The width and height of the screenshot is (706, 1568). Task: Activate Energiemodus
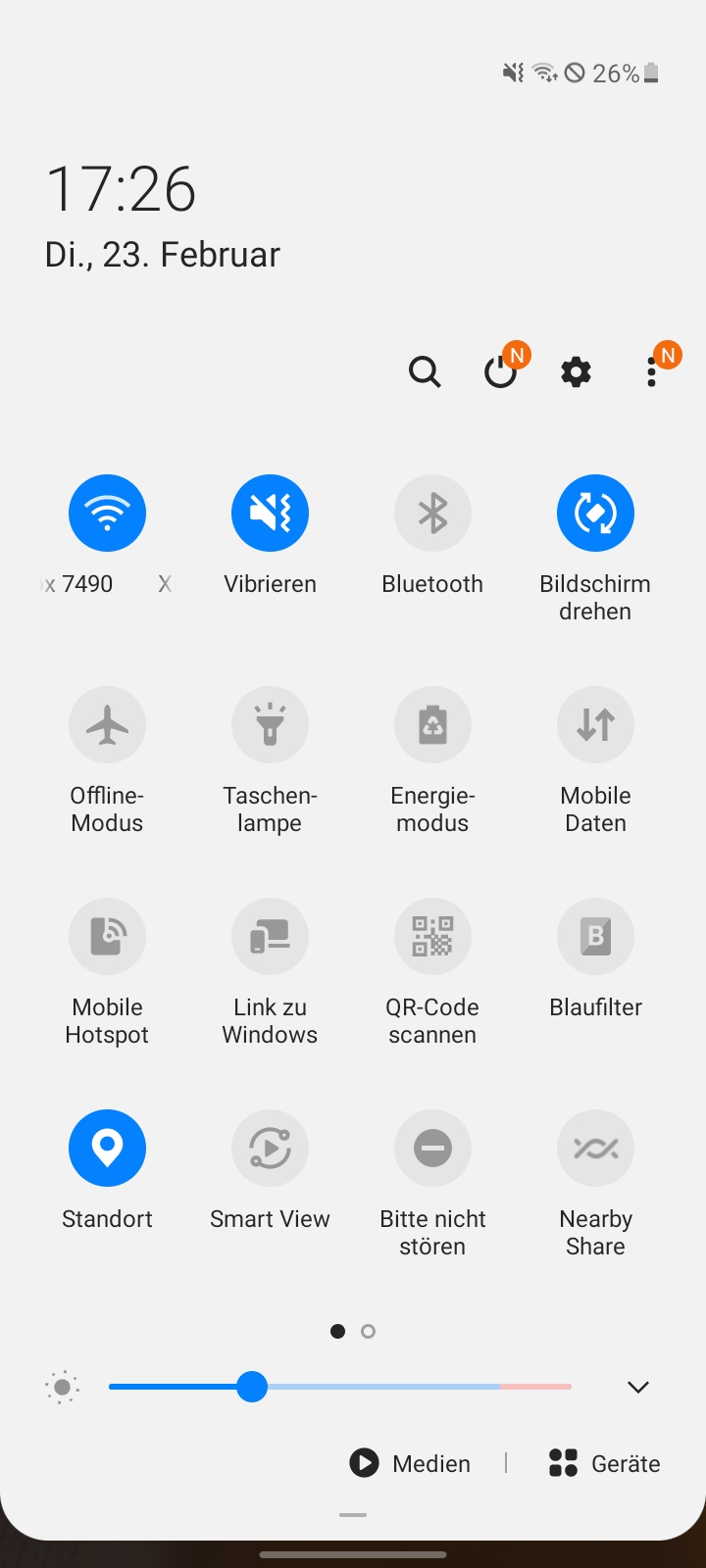(432, 724)
